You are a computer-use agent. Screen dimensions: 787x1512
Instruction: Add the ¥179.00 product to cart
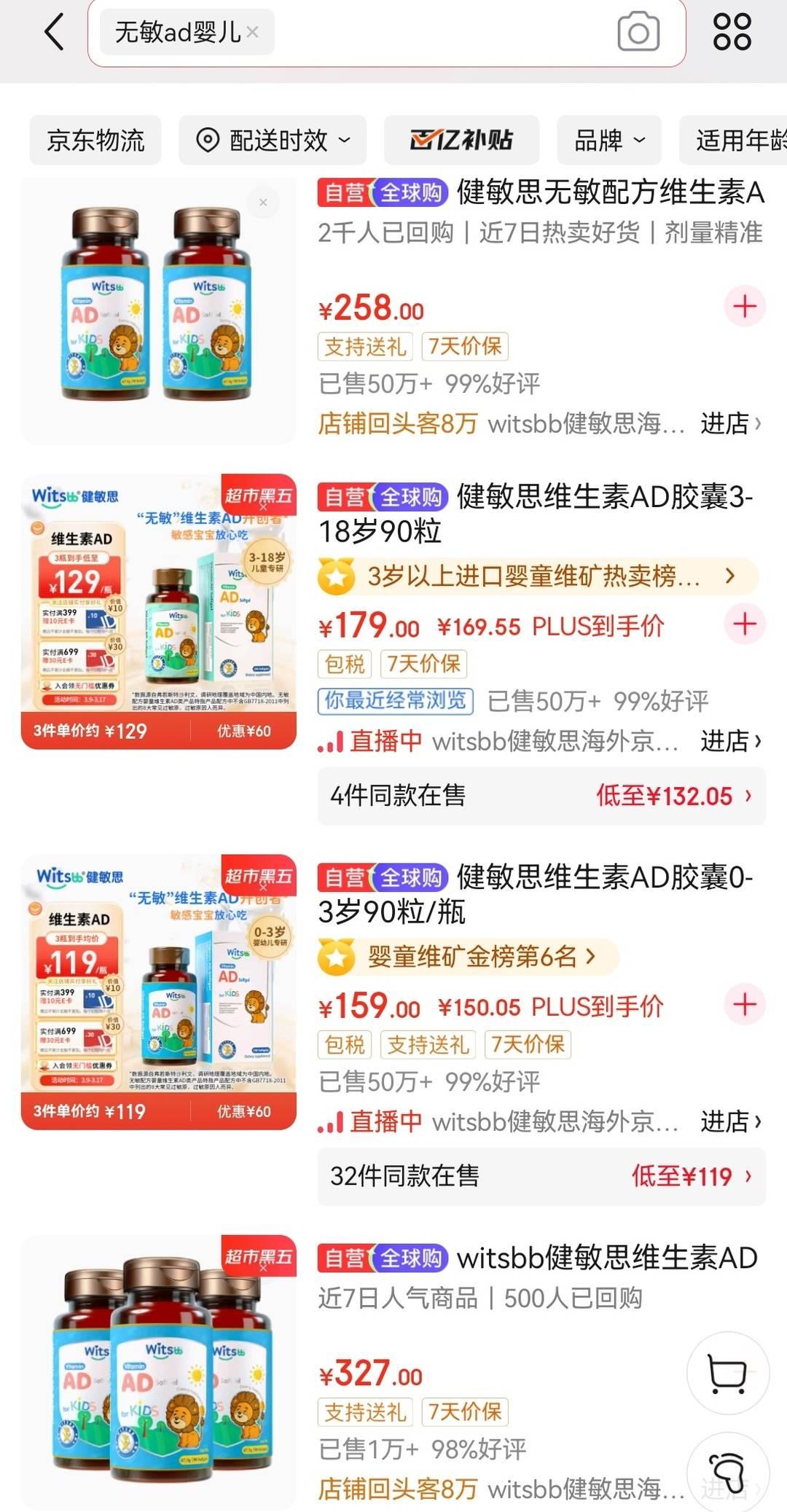[744, 624]
